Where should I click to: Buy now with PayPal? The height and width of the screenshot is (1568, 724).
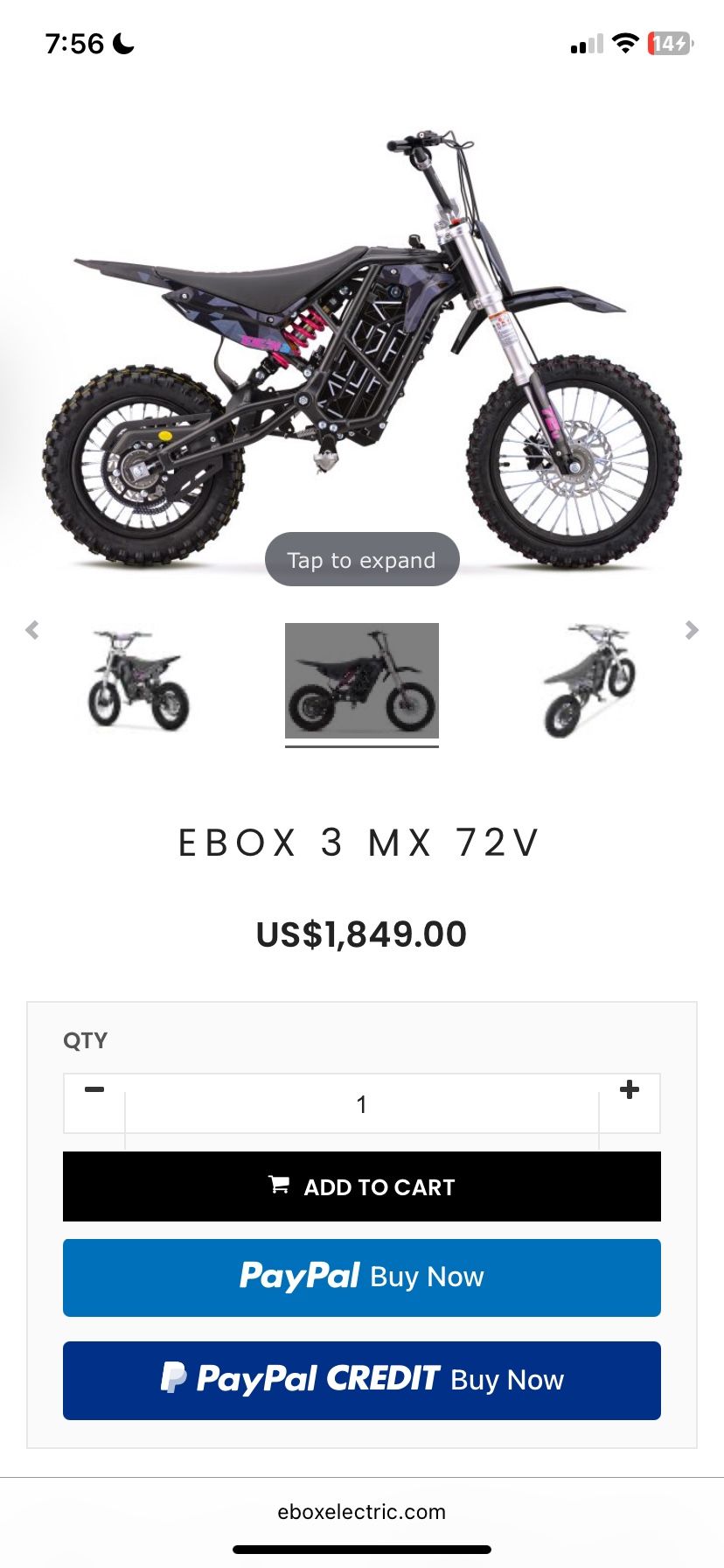362,1277
